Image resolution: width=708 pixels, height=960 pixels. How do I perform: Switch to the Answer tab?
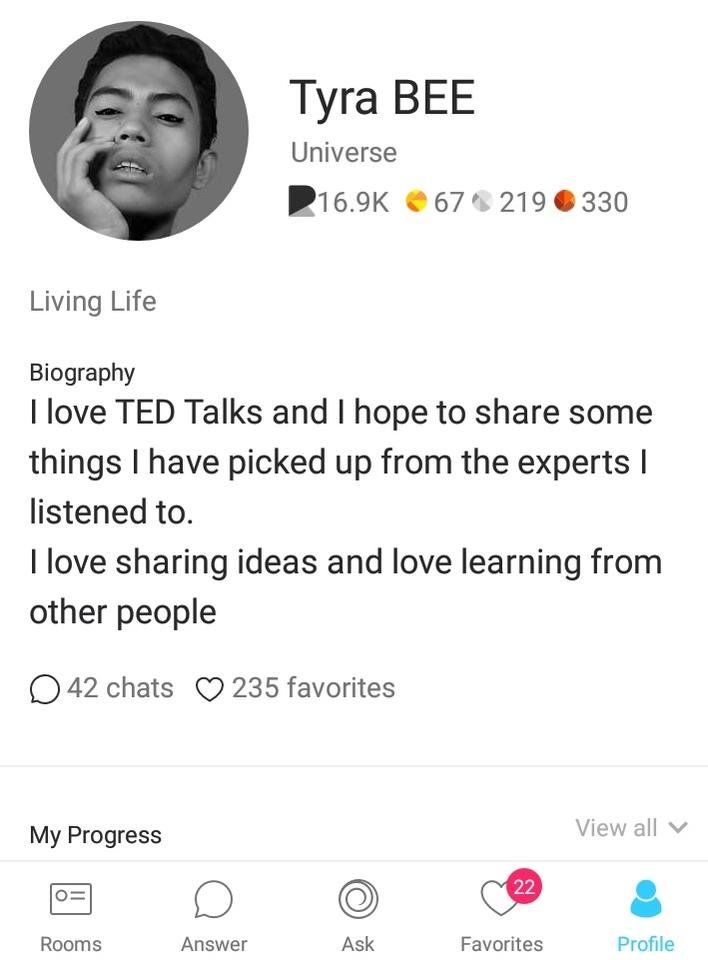[213, 914]
